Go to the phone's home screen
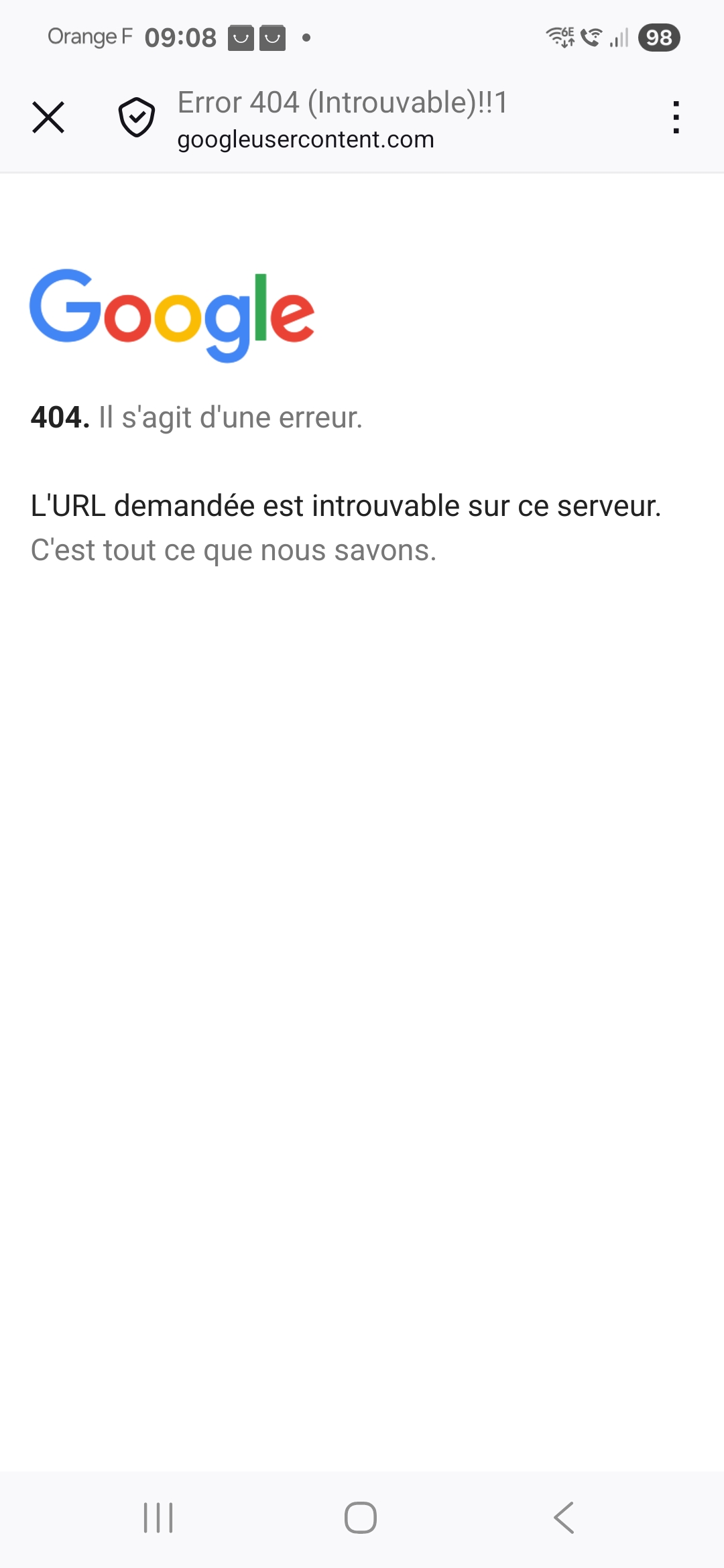The image size is (724, 1568). click(x=361, y=1518)
